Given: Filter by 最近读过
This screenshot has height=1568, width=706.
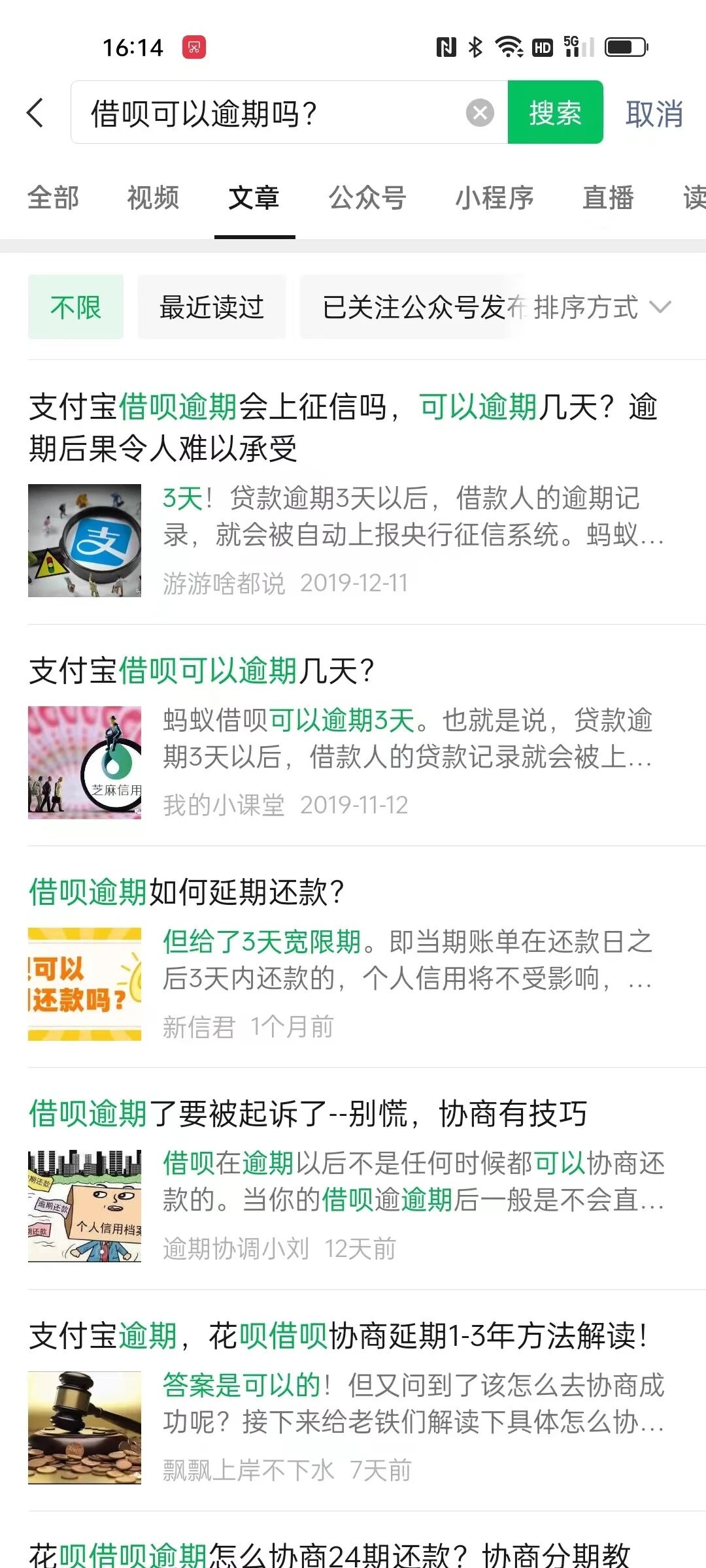Looking at the screenshot, I should (x=212, y=307).
